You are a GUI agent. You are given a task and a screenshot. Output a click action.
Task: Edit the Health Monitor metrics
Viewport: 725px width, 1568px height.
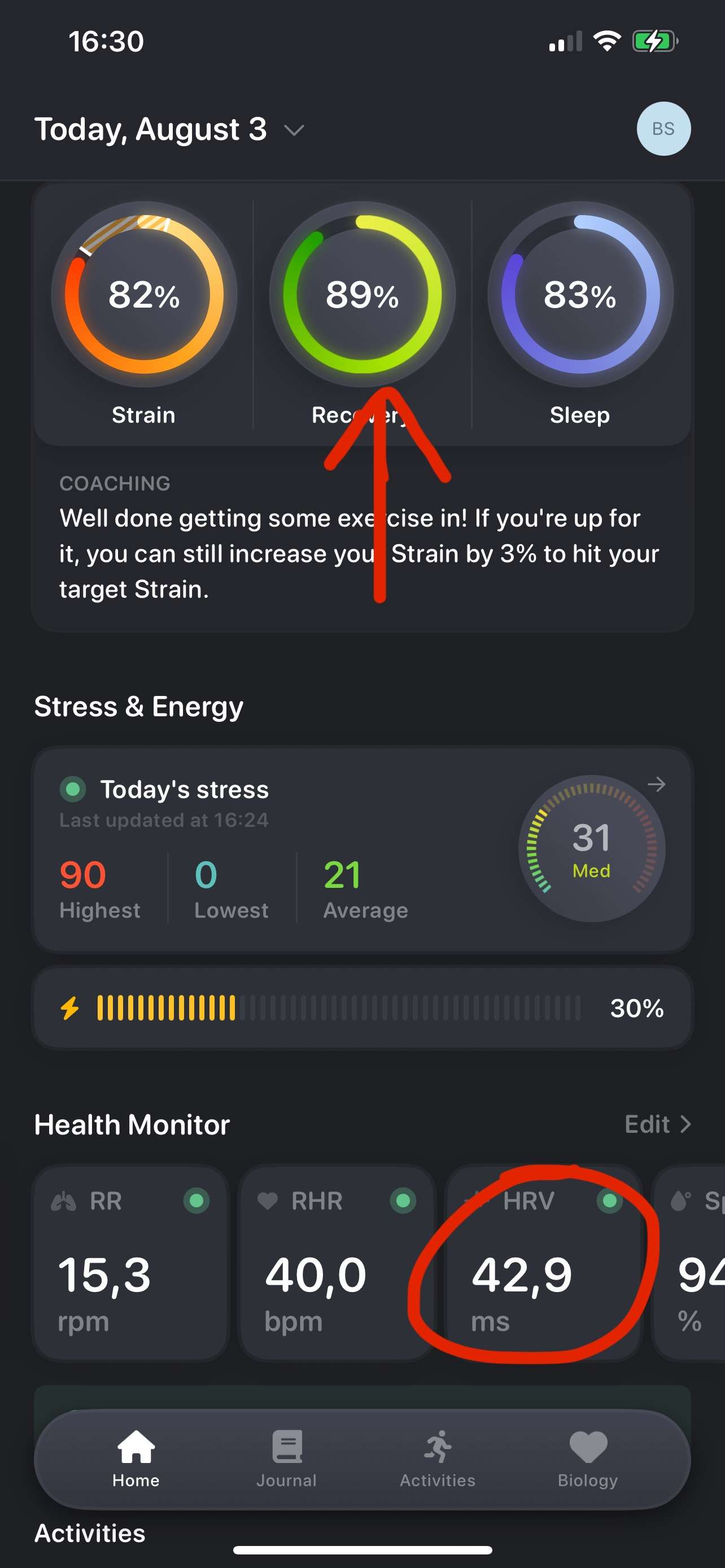coord(657,1124)
